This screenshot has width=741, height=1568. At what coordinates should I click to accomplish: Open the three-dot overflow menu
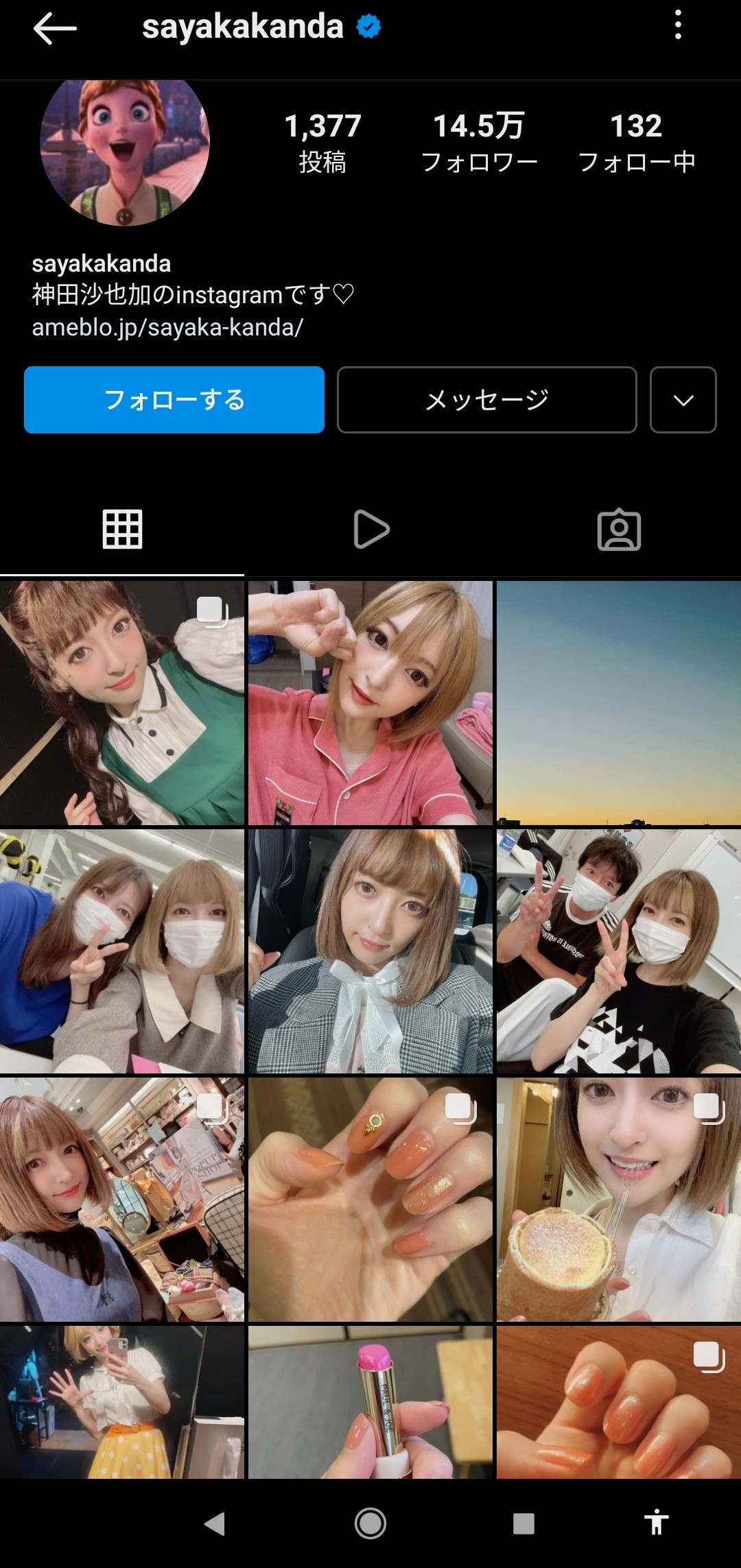point(678,25)
